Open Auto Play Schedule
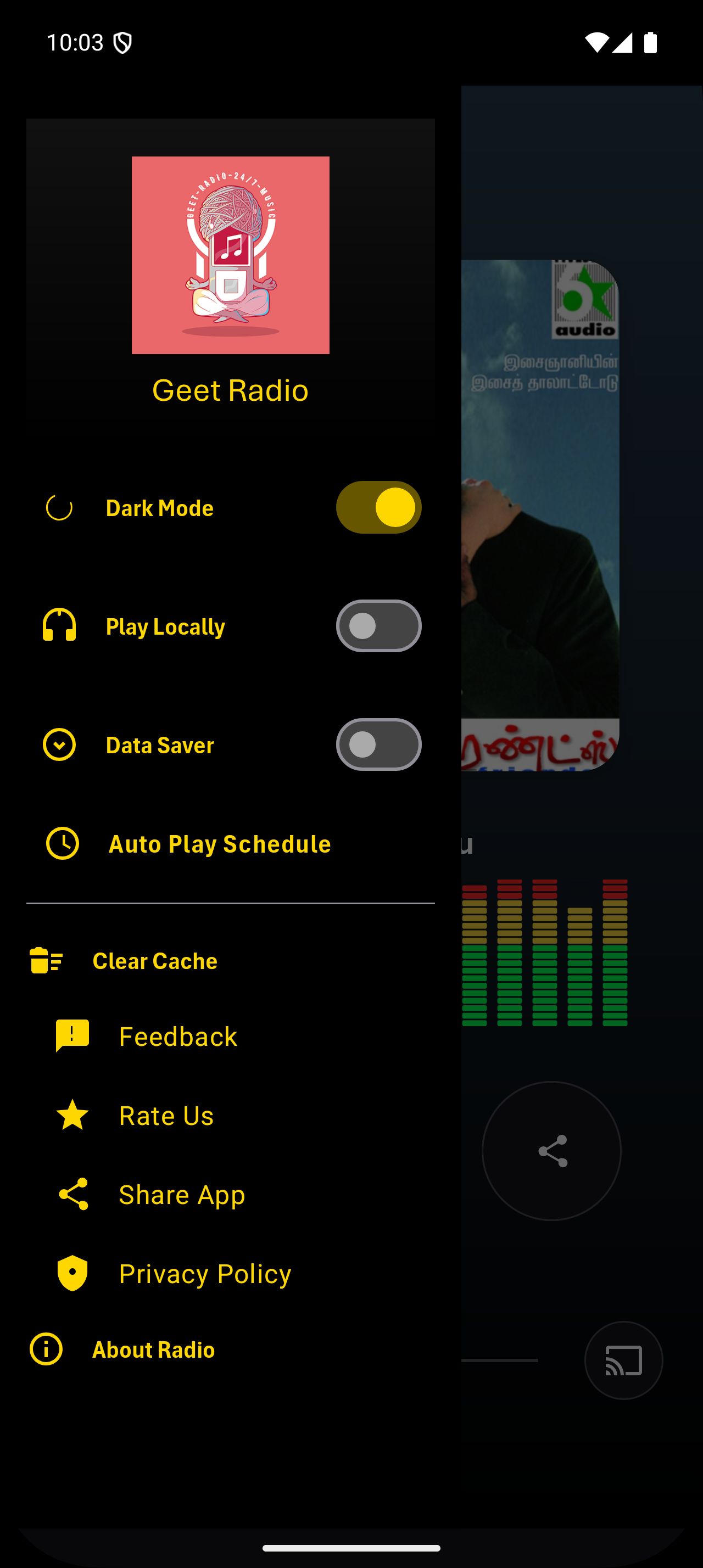The image size is (703, 1568). (x=219, y=844)
